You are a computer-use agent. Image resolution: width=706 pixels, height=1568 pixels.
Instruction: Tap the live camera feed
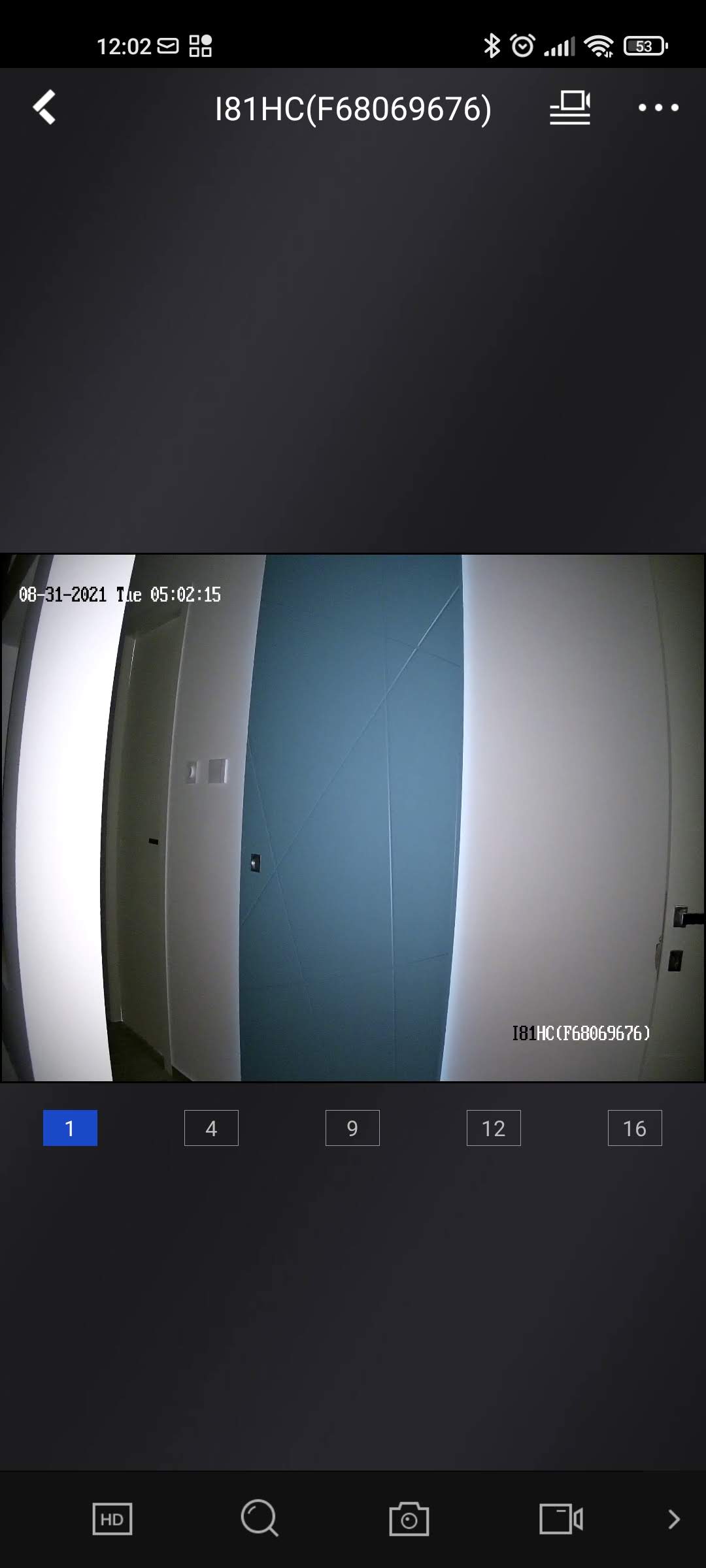coord(353,817)
